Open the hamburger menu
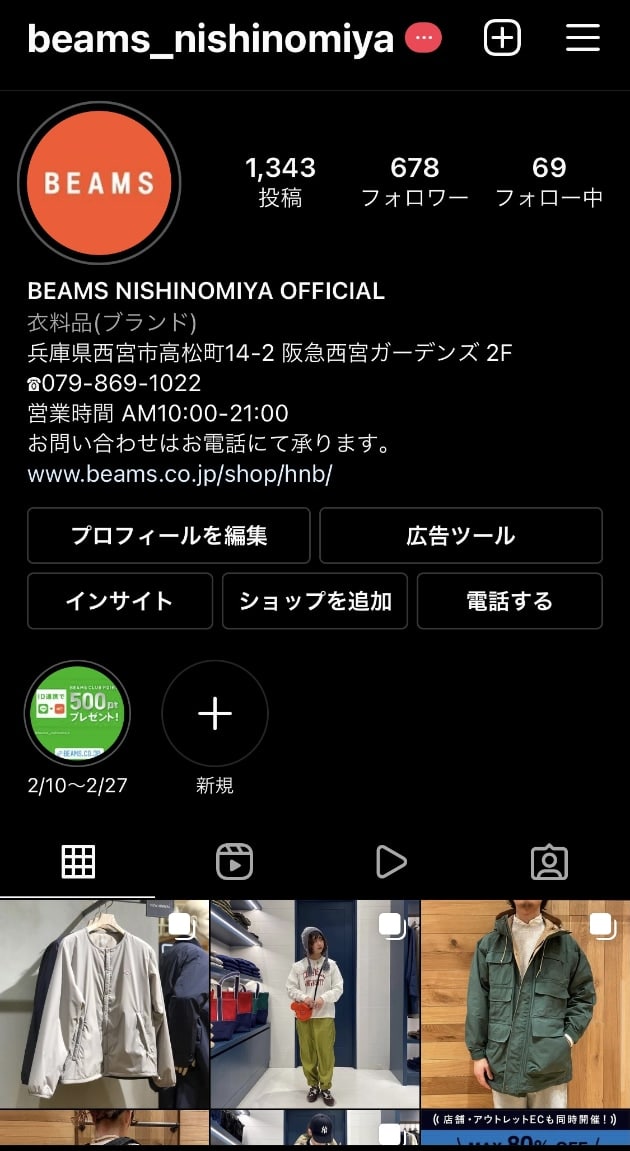Image resolution: width=630 pixels, height=1151 pixels. 582,38
